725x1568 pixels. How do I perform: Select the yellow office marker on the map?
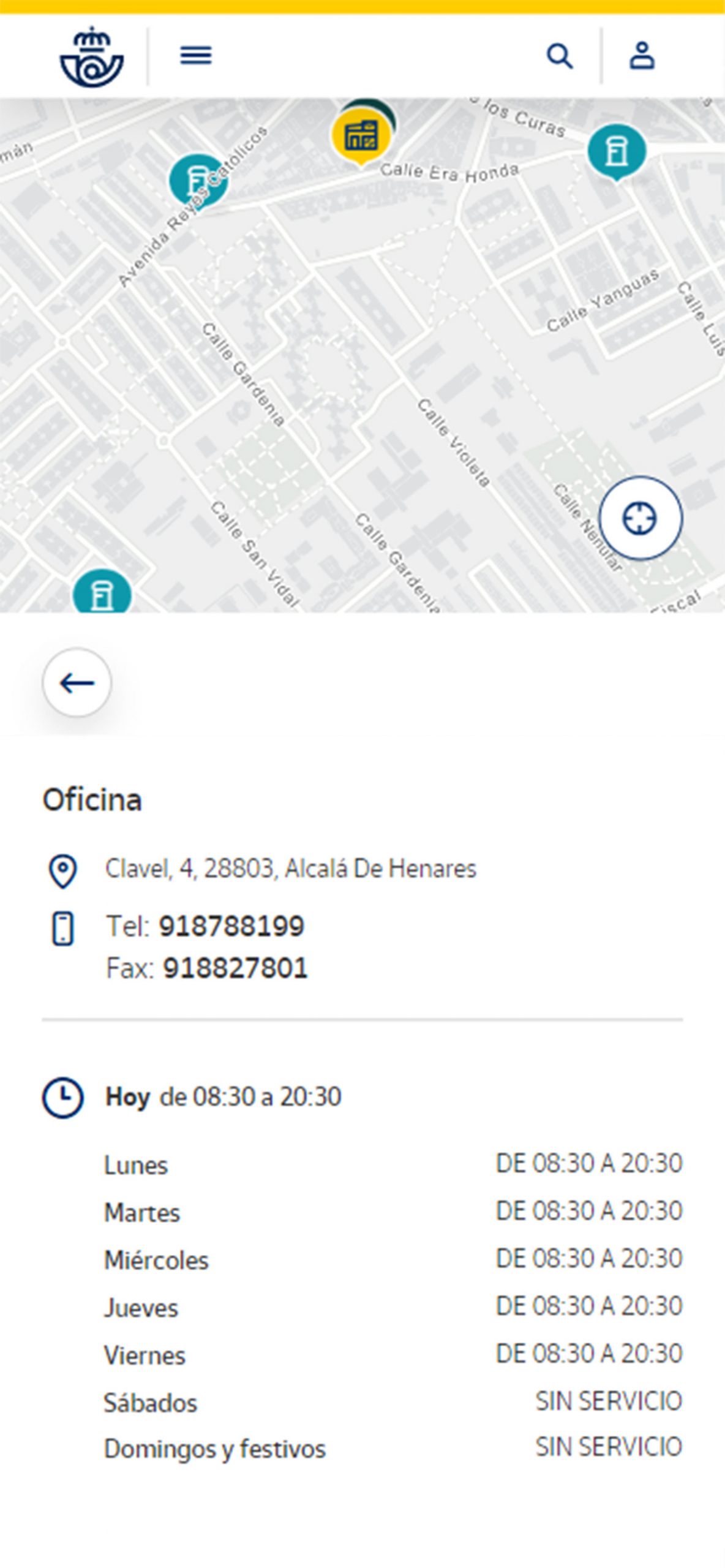tap(361, 136)
